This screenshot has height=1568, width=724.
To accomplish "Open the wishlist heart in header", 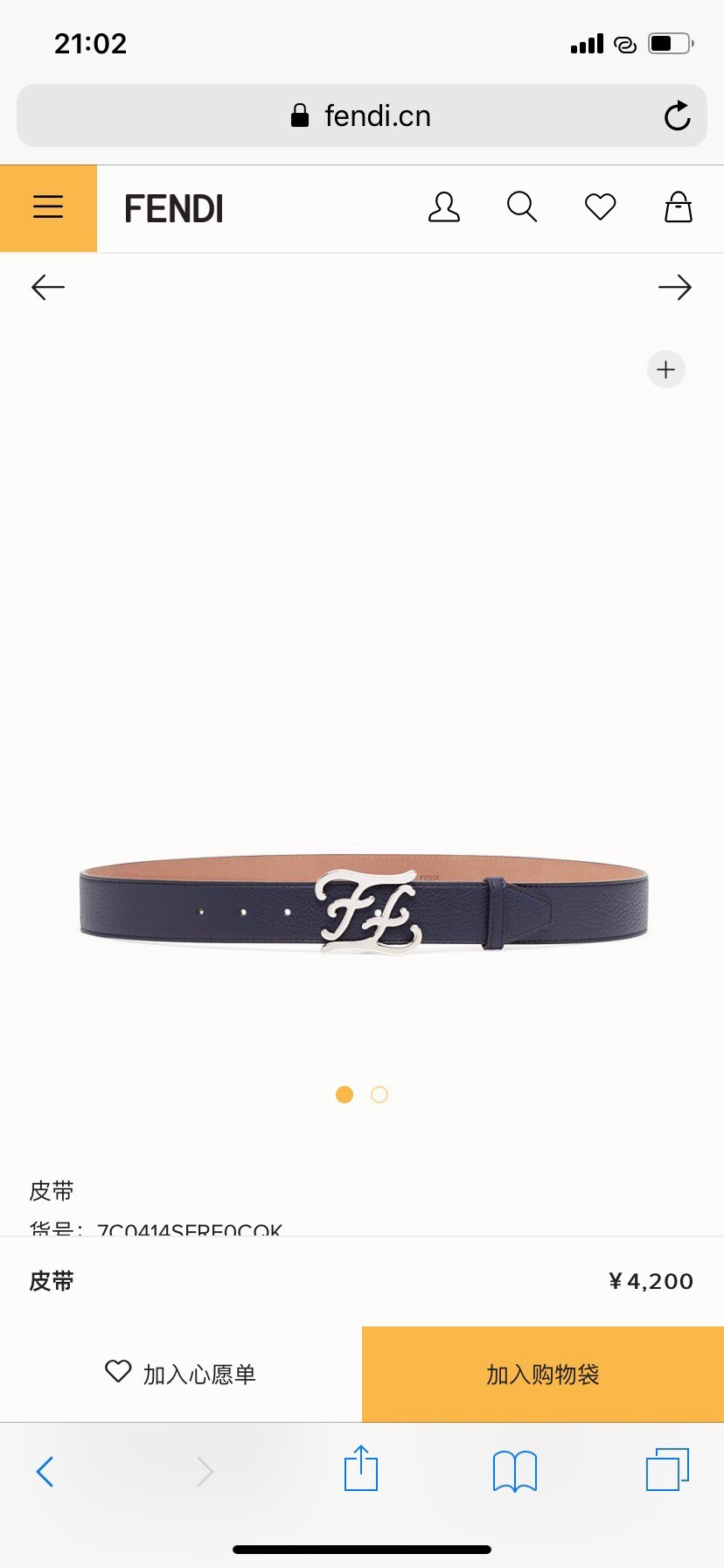I will [600, 207].
